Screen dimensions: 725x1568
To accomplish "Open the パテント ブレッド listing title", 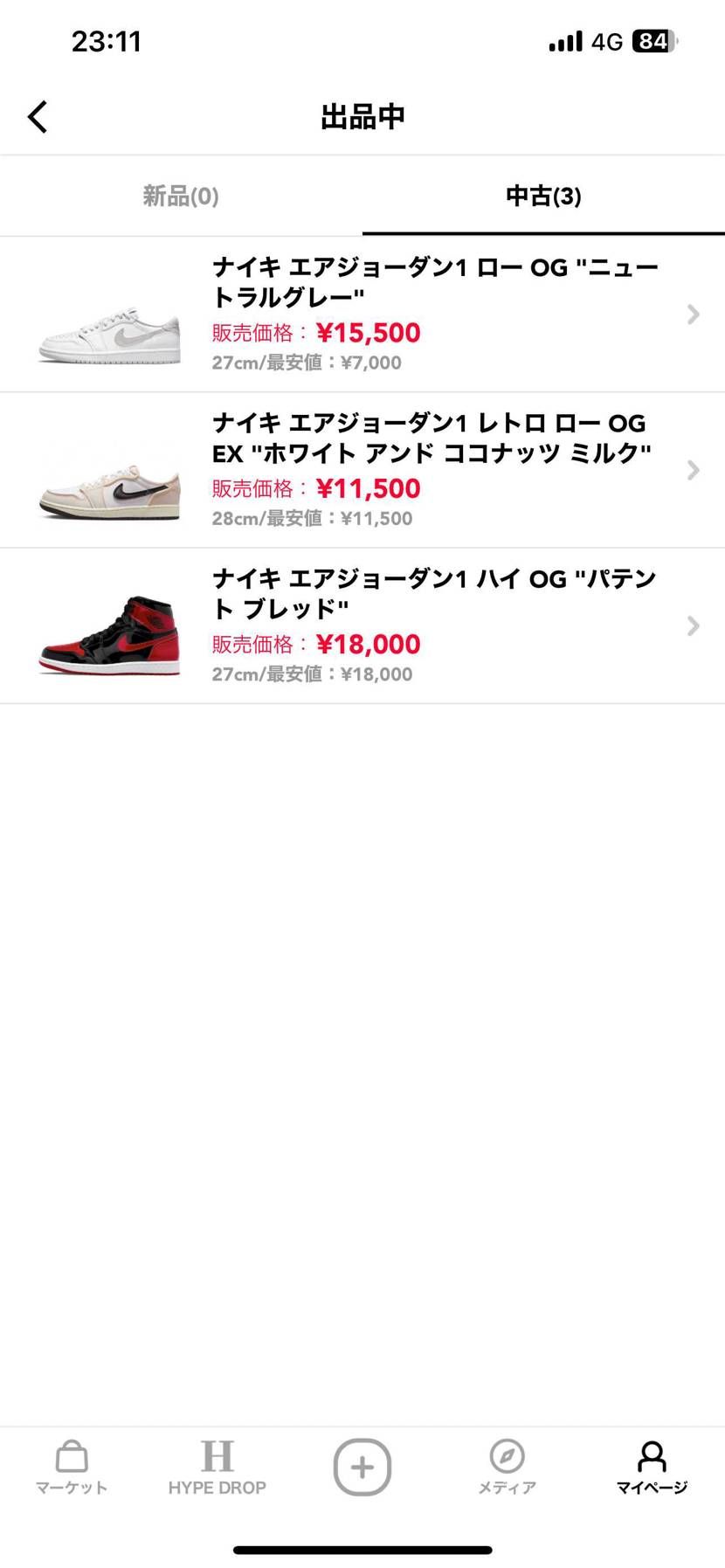I will [x=434, y=594].
